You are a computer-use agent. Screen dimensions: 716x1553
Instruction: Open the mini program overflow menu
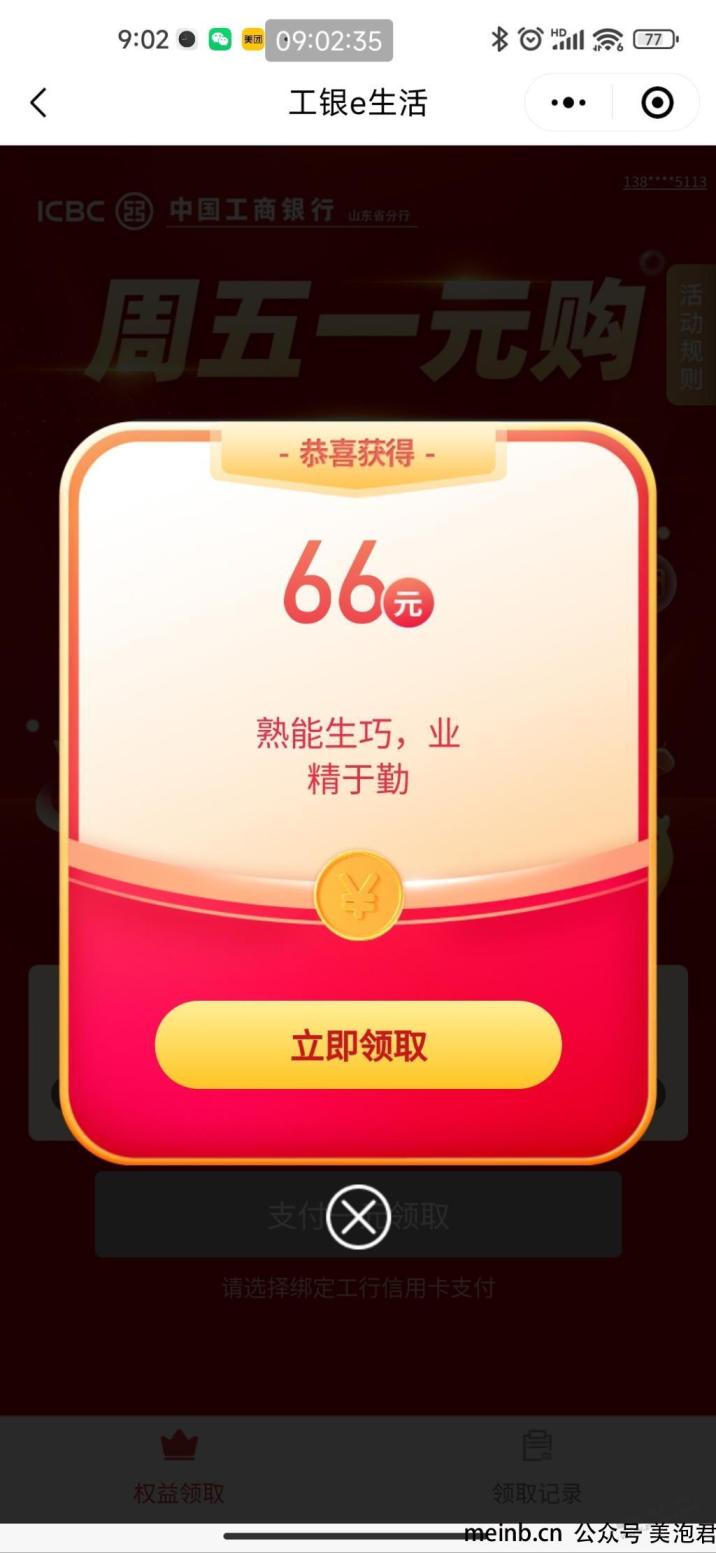[568, 102]
